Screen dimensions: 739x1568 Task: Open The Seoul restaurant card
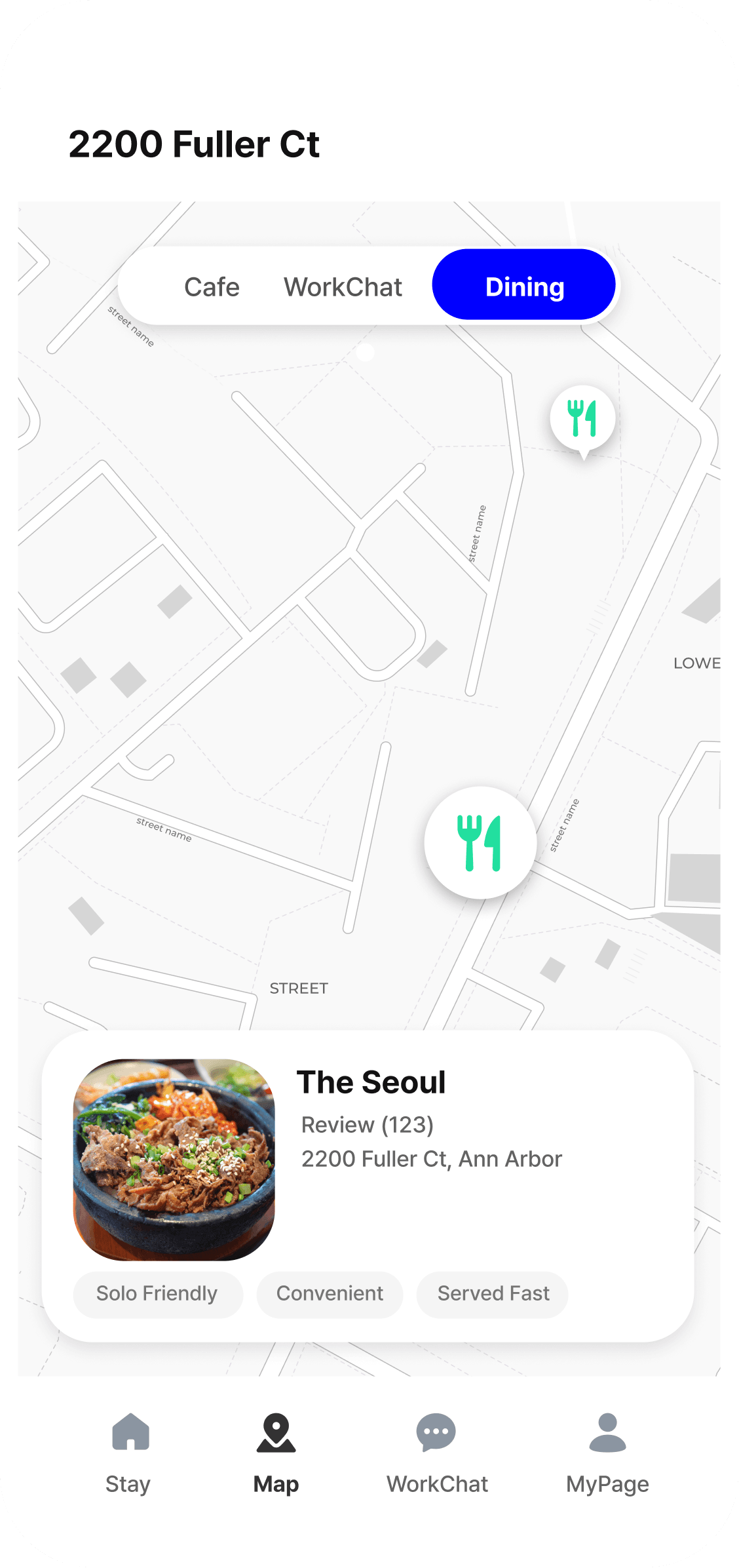371,1082
